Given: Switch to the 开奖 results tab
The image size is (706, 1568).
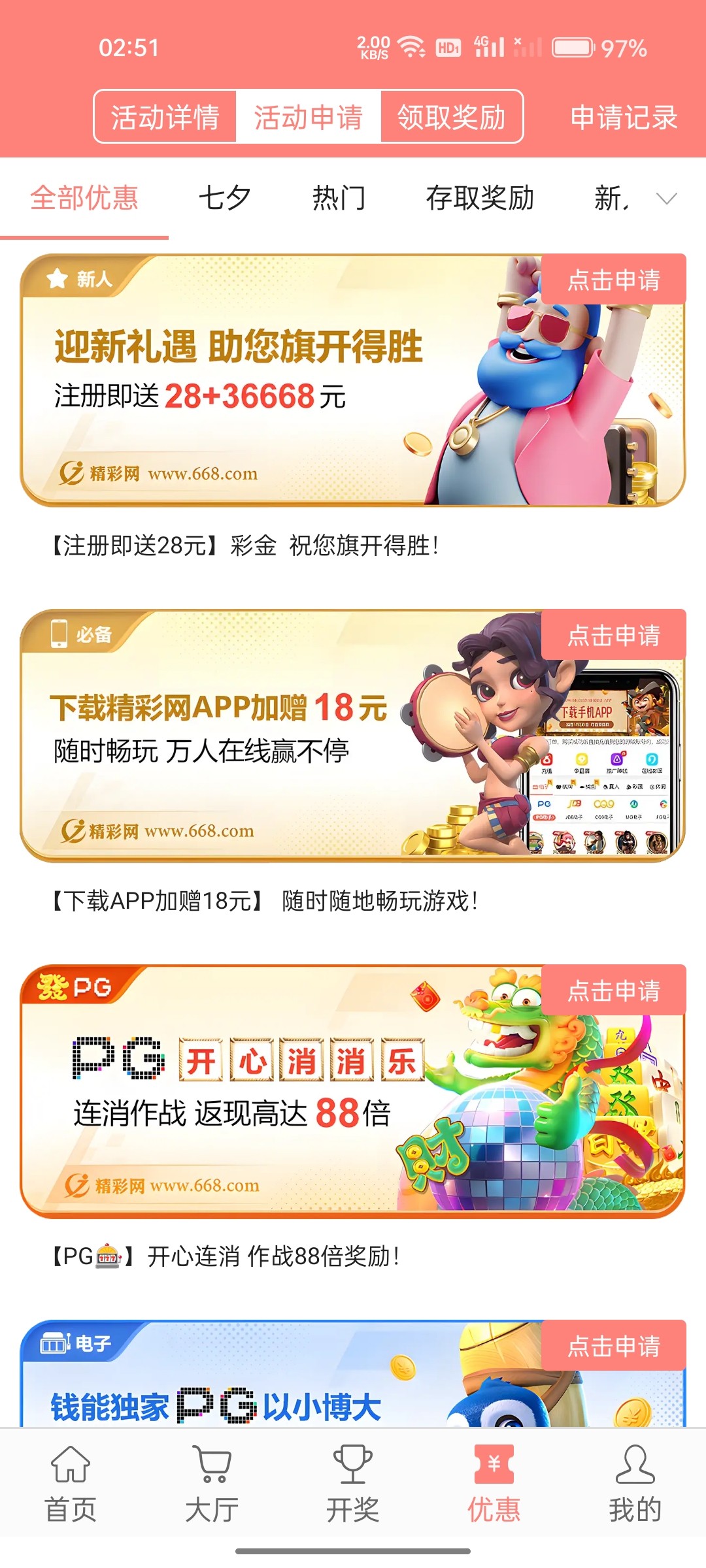Looking at the screenshot, I should 353,1483.
